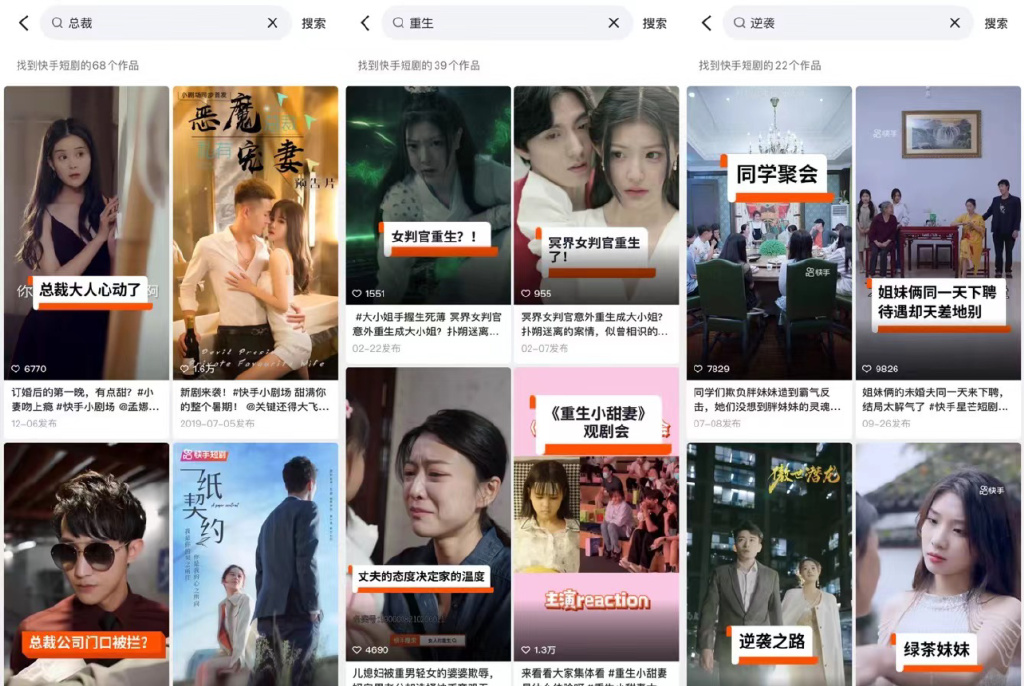Tap 搜索 beside the 逆袭 query
This screenshot has width=1024, height=686.
coord(996,23)
